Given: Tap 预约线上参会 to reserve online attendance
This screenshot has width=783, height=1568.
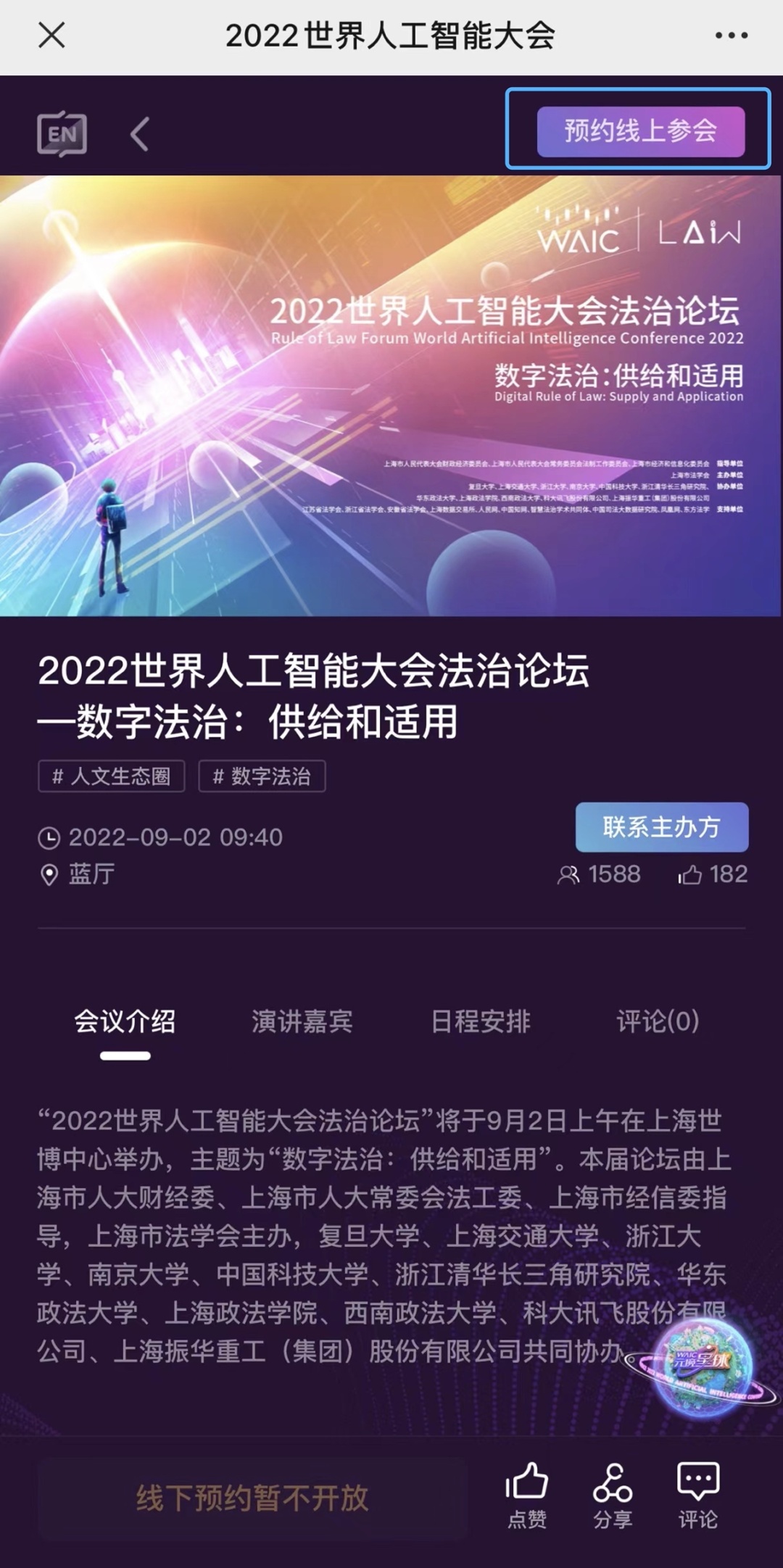Looking at the screenshot, I should [640, 131].
